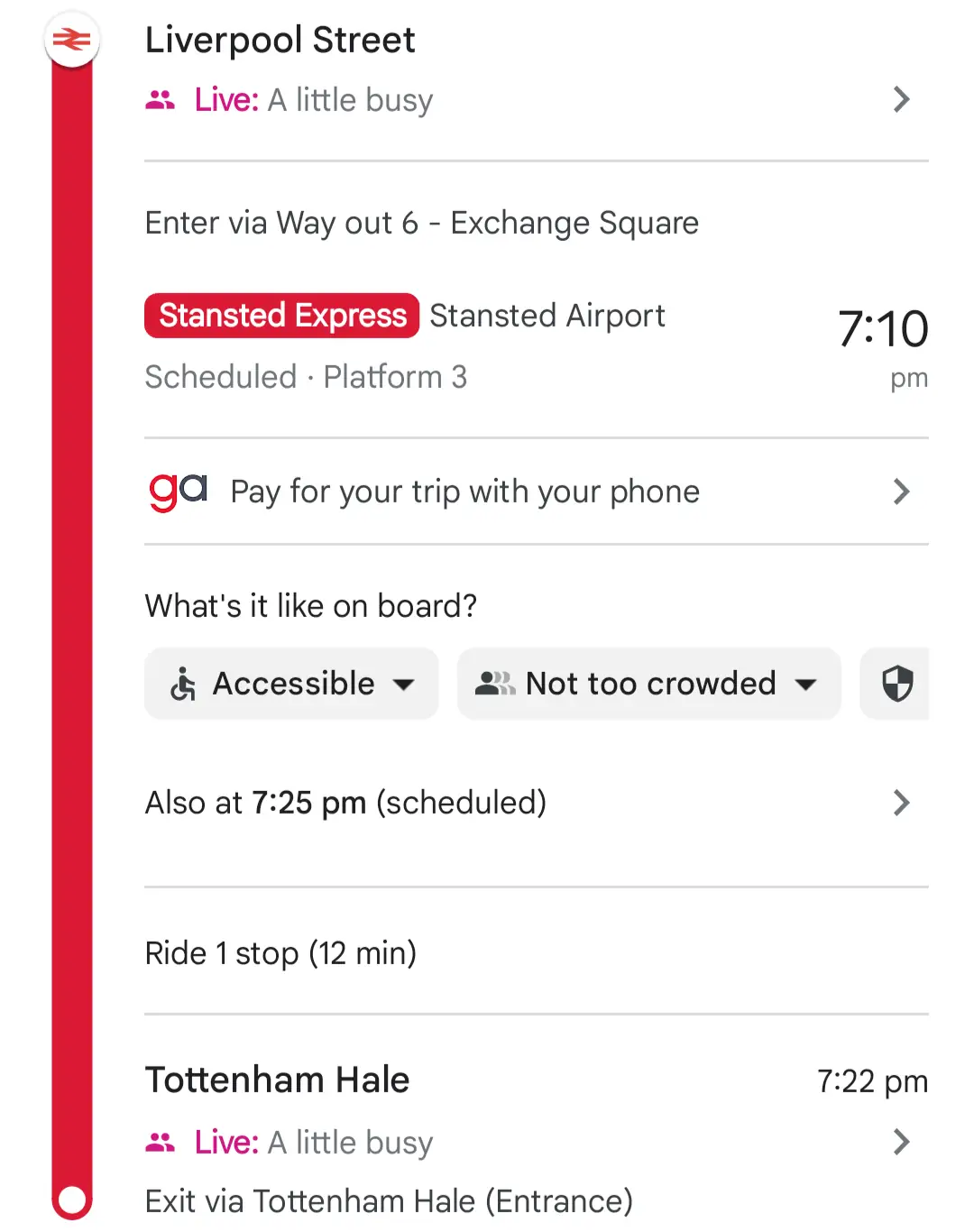Viewport: 974px width, 1232px height.
Task: Expand the Not too crowded dropdown
Action: 649,684
